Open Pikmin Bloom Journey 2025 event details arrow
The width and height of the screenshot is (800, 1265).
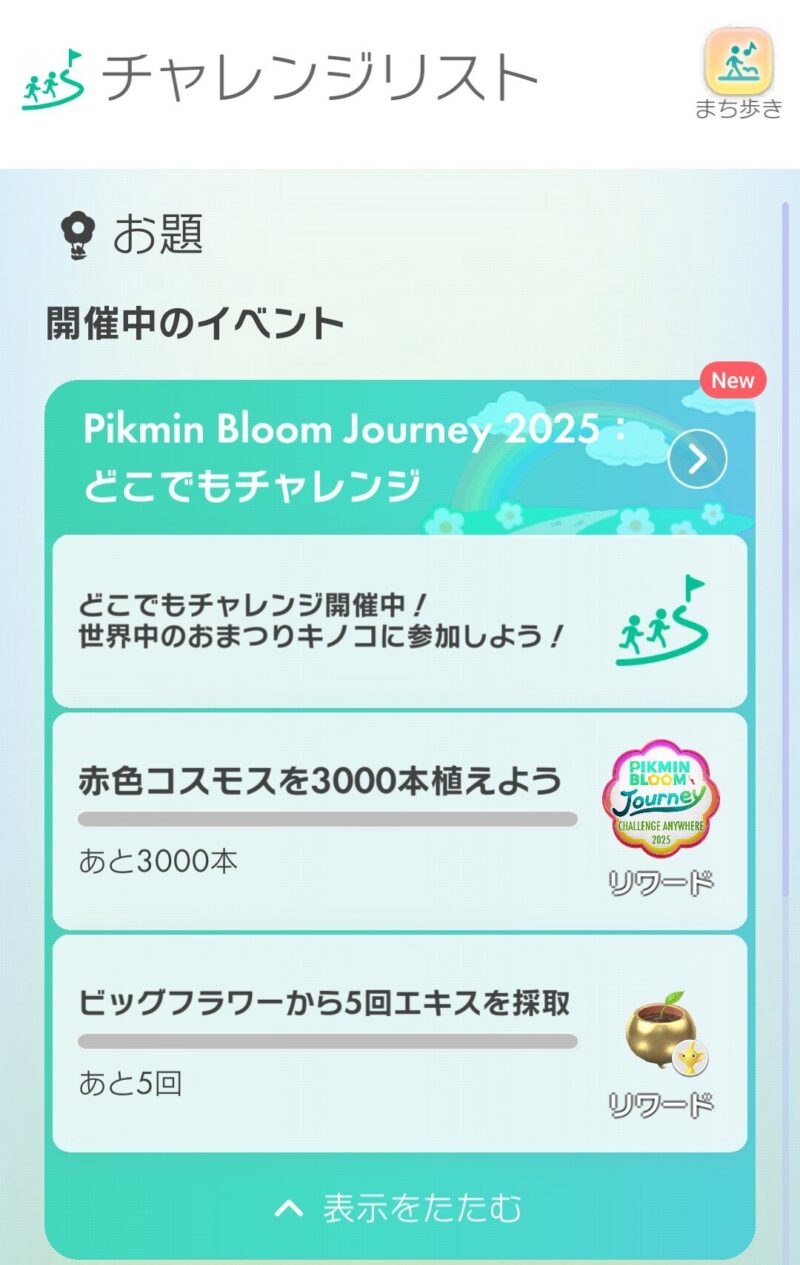(697, 459)
